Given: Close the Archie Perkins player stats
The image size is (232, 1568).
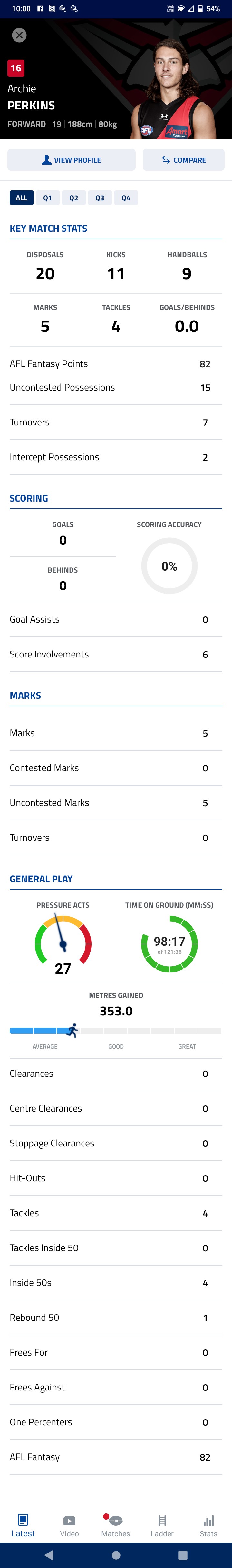Looking at the screenshot, I should [x=19, y=35].
